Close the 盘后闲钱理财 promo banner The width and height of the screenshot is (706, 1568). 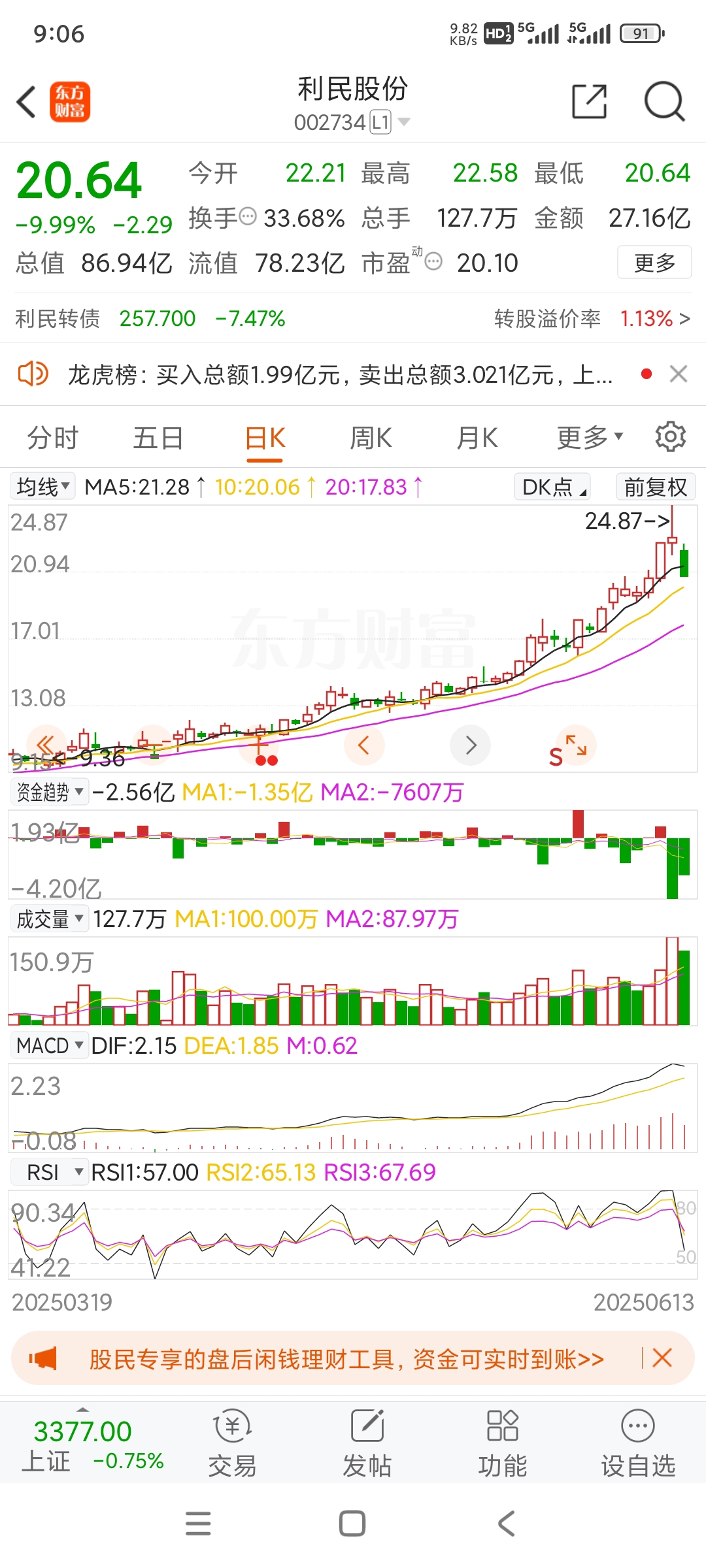click(662, 1358)
